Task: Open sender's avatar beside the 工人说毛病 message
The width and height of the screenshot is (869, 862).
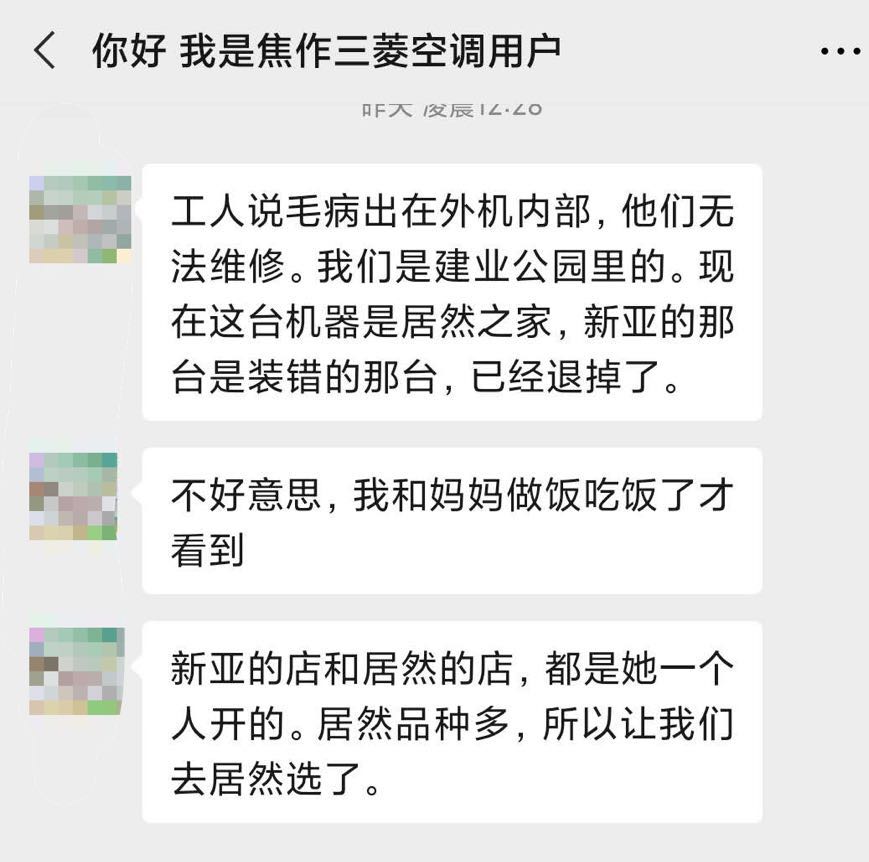Action: pyautogui.click(x=80, y=219)
